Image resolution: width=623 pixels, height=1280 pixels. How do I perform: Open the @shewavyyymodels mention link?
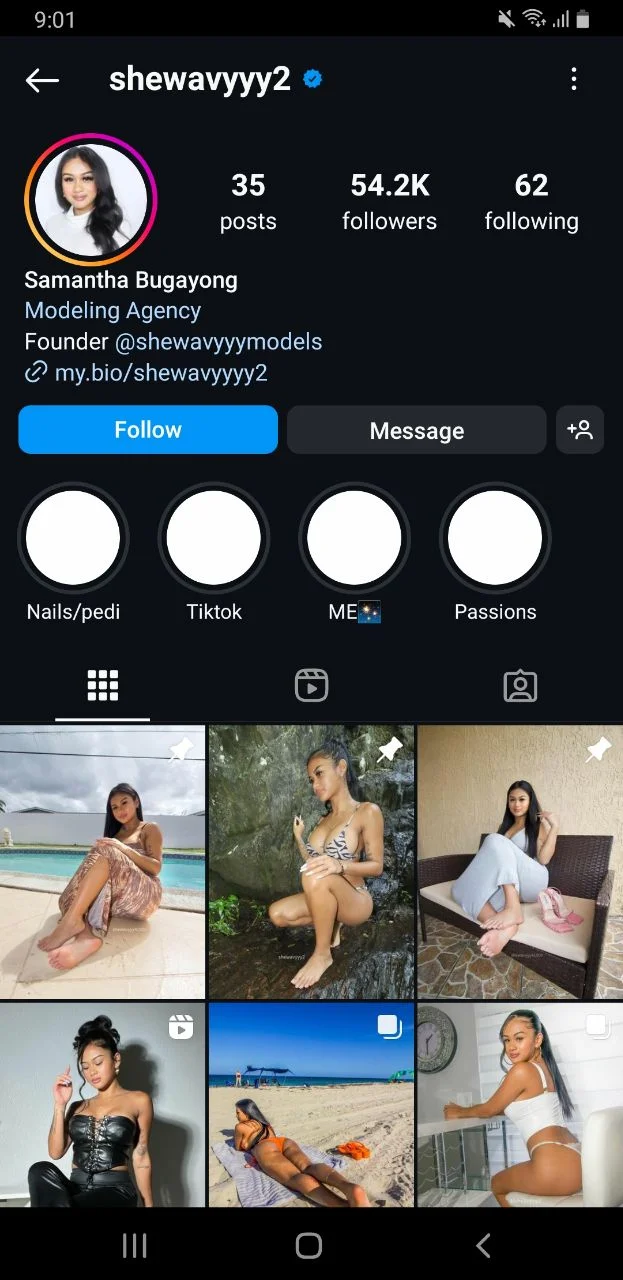pos(218,342)
